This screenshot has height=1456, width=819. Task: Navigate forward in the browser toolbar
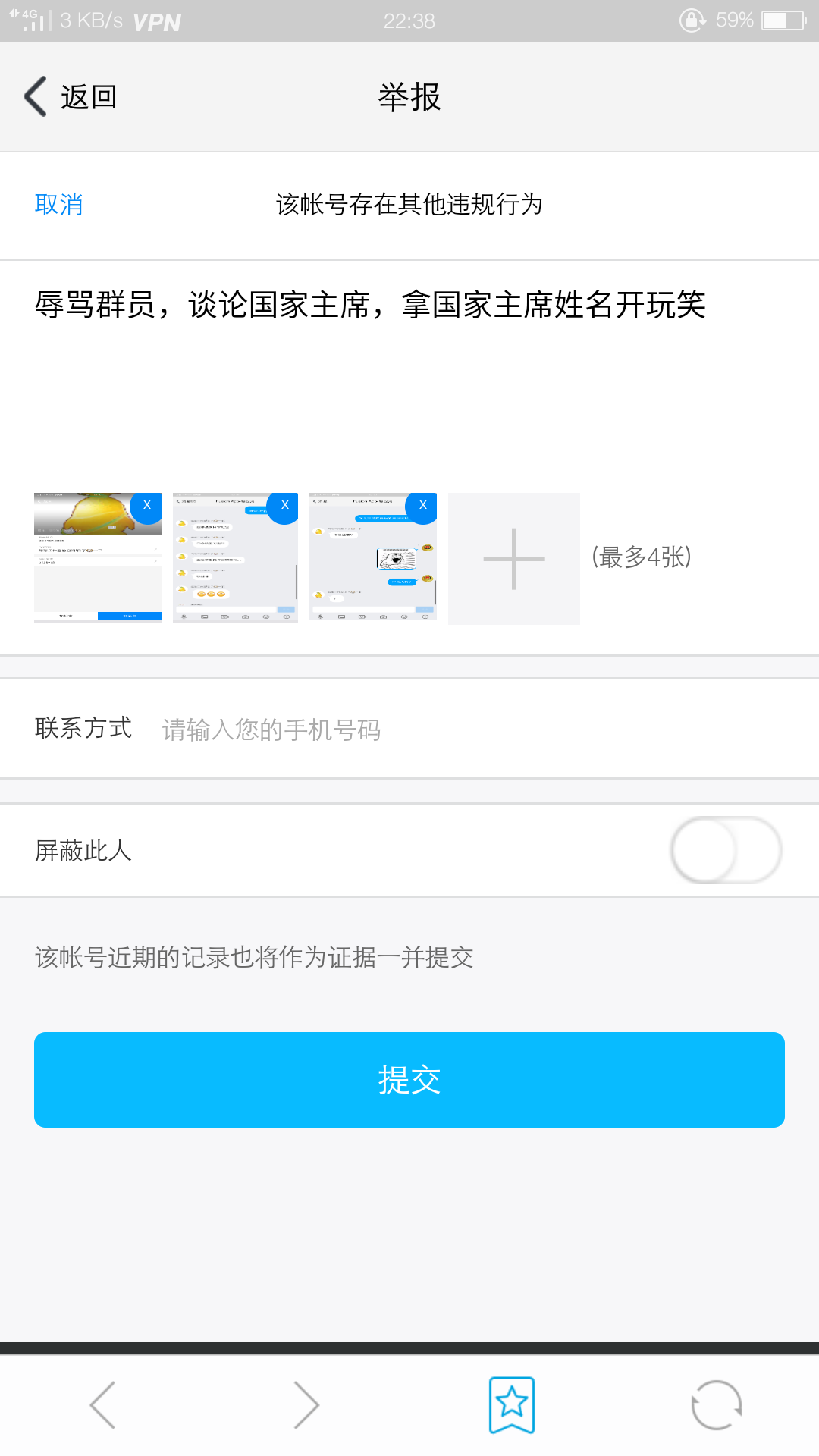(306, 1405)
